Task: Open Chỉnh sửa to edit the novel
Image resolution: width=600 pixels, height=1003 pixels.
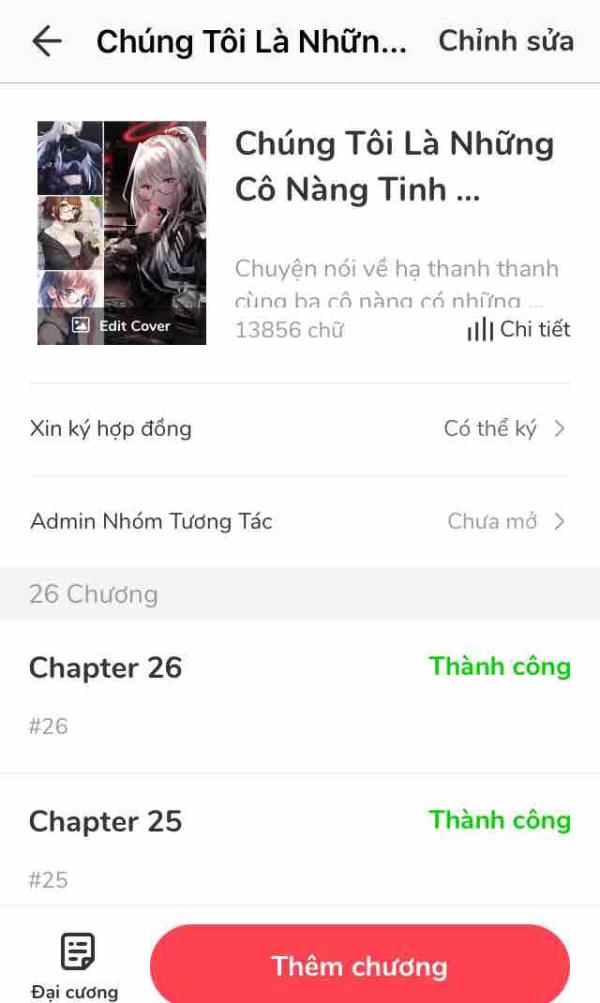Action: pos(505,41)
